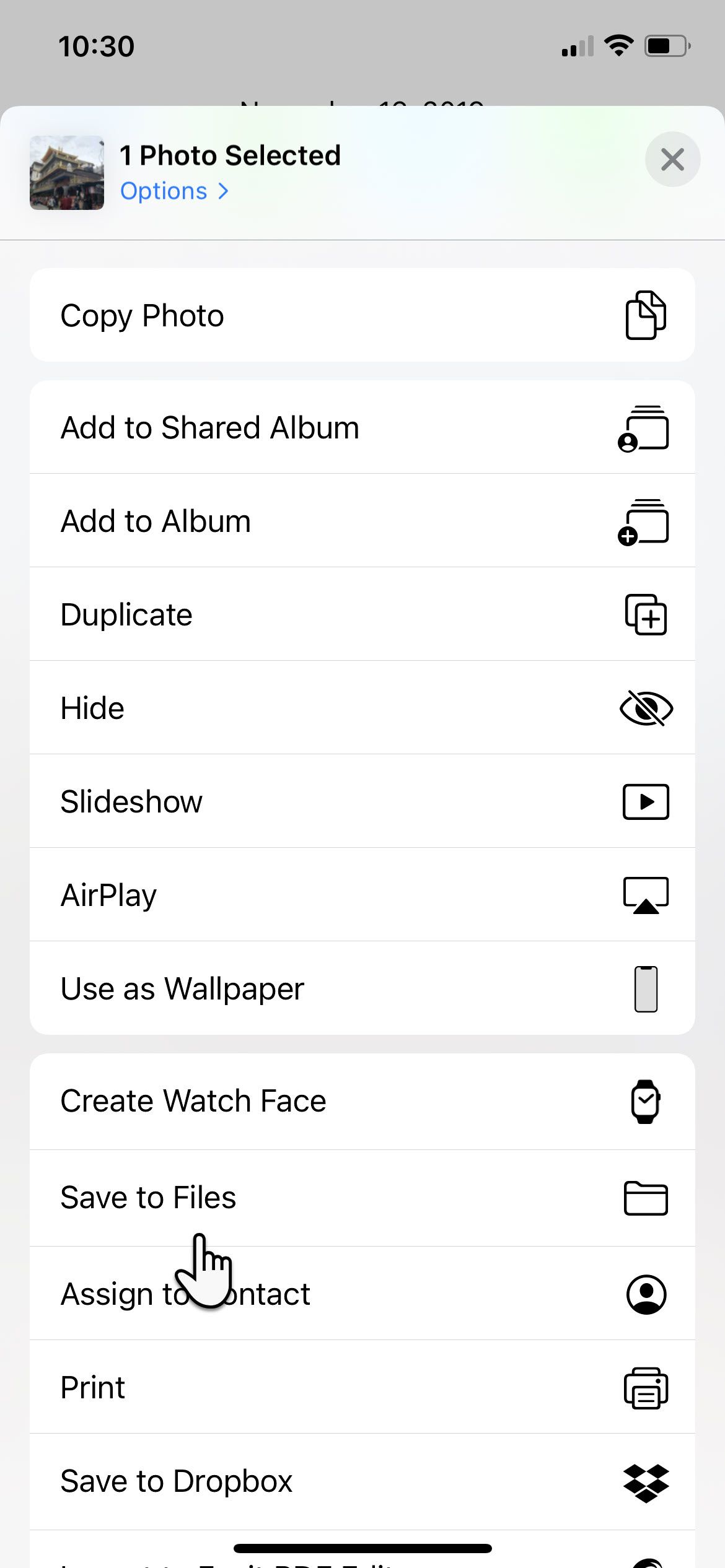The height and width of the screenshot is (1568, 725).
Task: Duplicate the selected photo
Action: 362,614
